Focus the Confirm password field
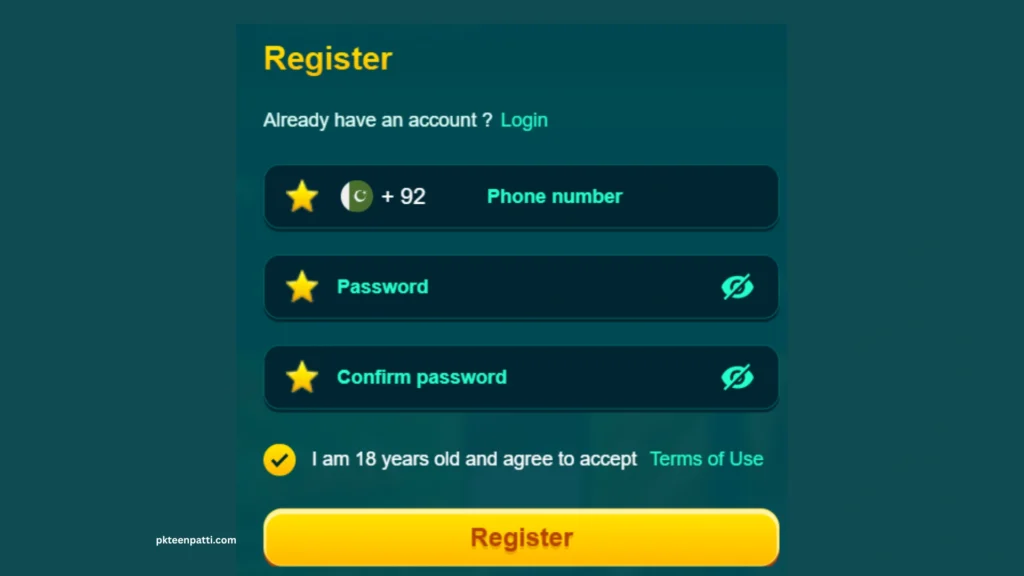This screenshot has width=1024, height=576. tap(500, 377)
